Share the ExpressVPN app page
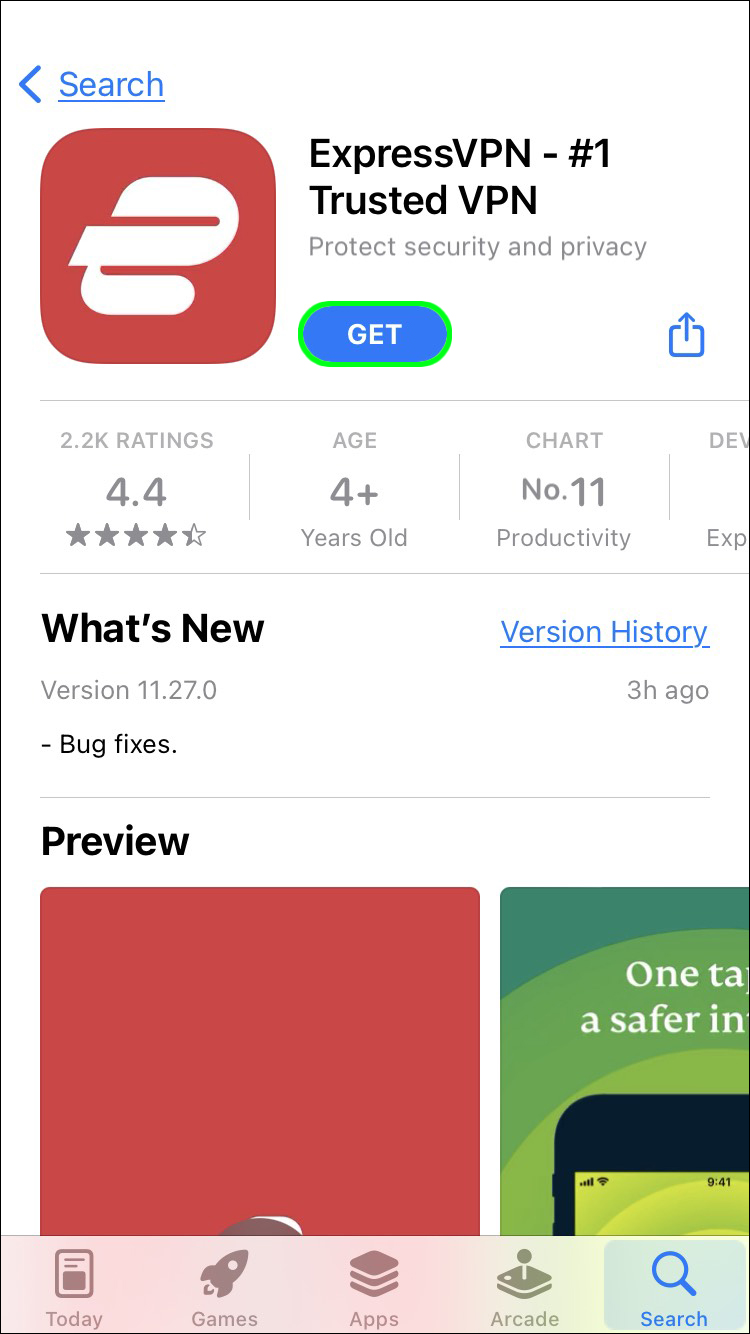 (x=686, y=334)
